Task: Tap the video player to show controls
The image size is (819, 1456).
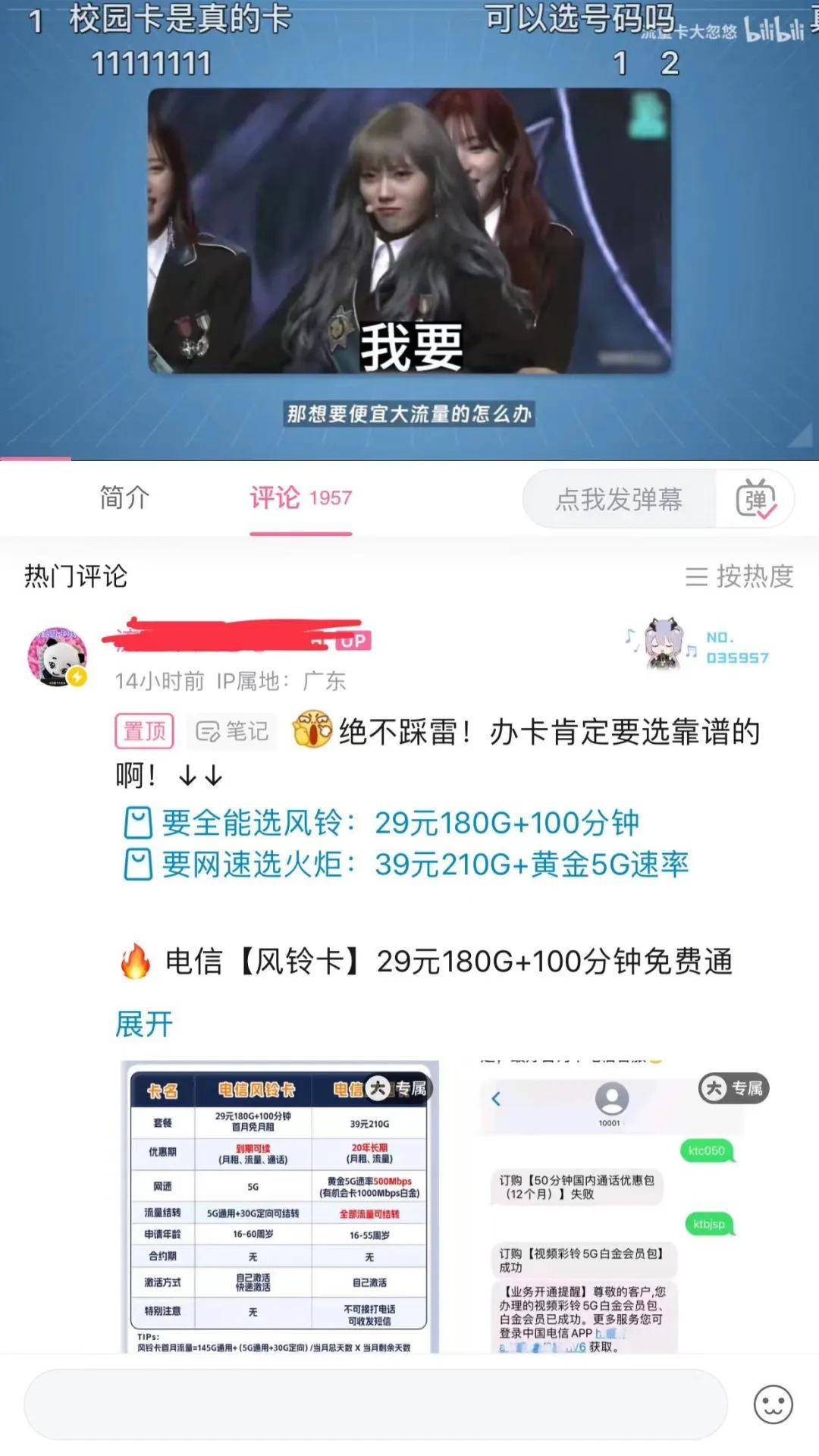Action: click(409, 227)
